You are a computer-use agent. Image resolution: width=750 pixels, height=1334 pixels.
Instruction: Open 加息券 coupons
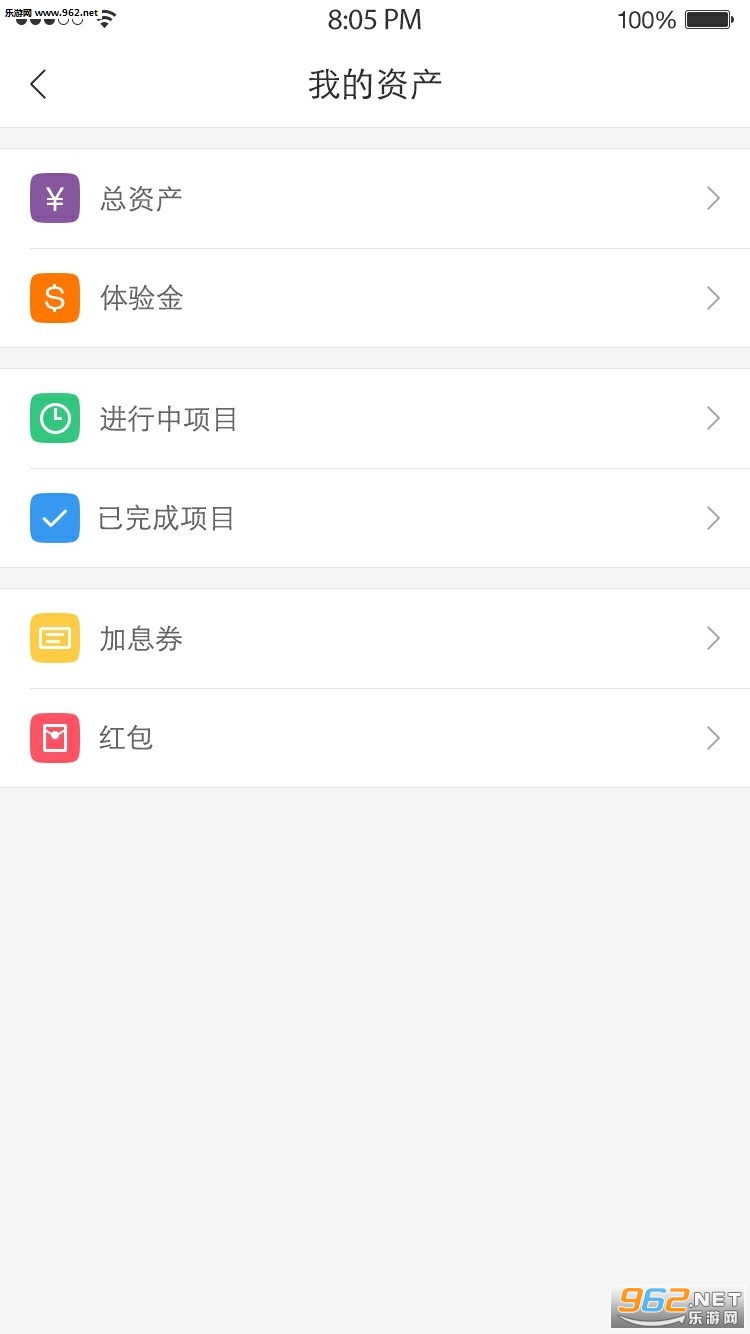point(375,638)
